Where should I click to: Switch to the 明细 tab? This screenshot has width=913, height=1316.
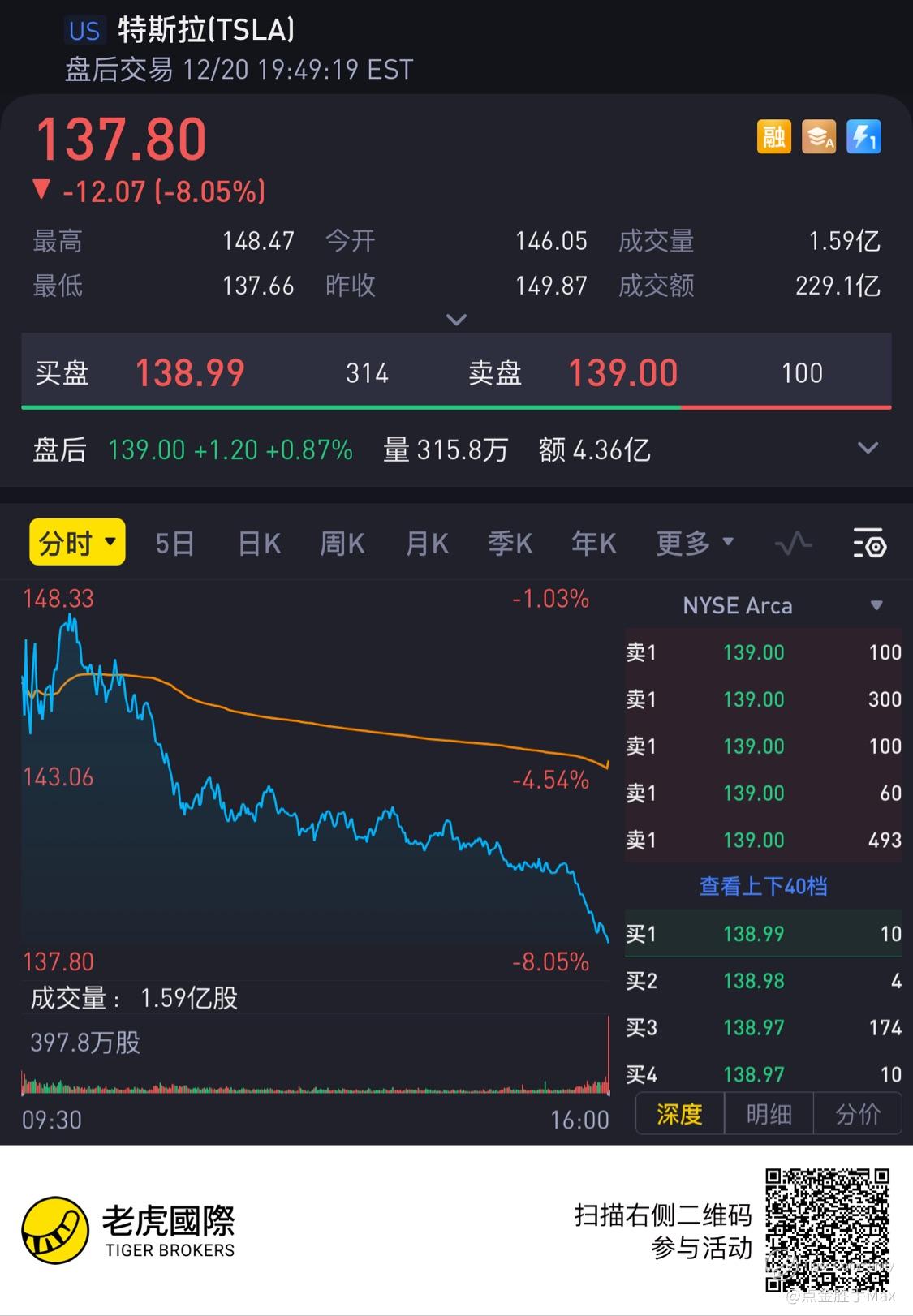click(769, 1114)
